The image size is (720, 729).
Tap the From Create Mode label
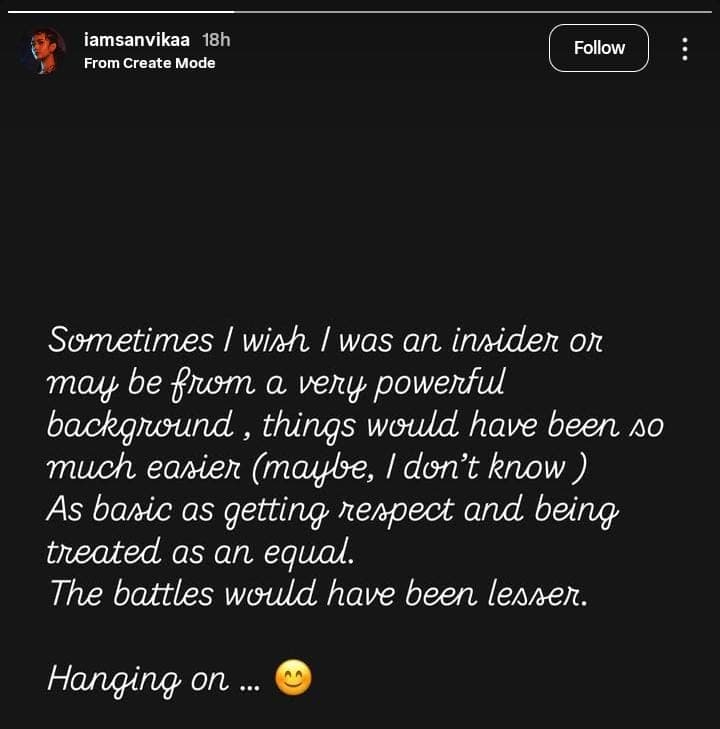[149, 63]
